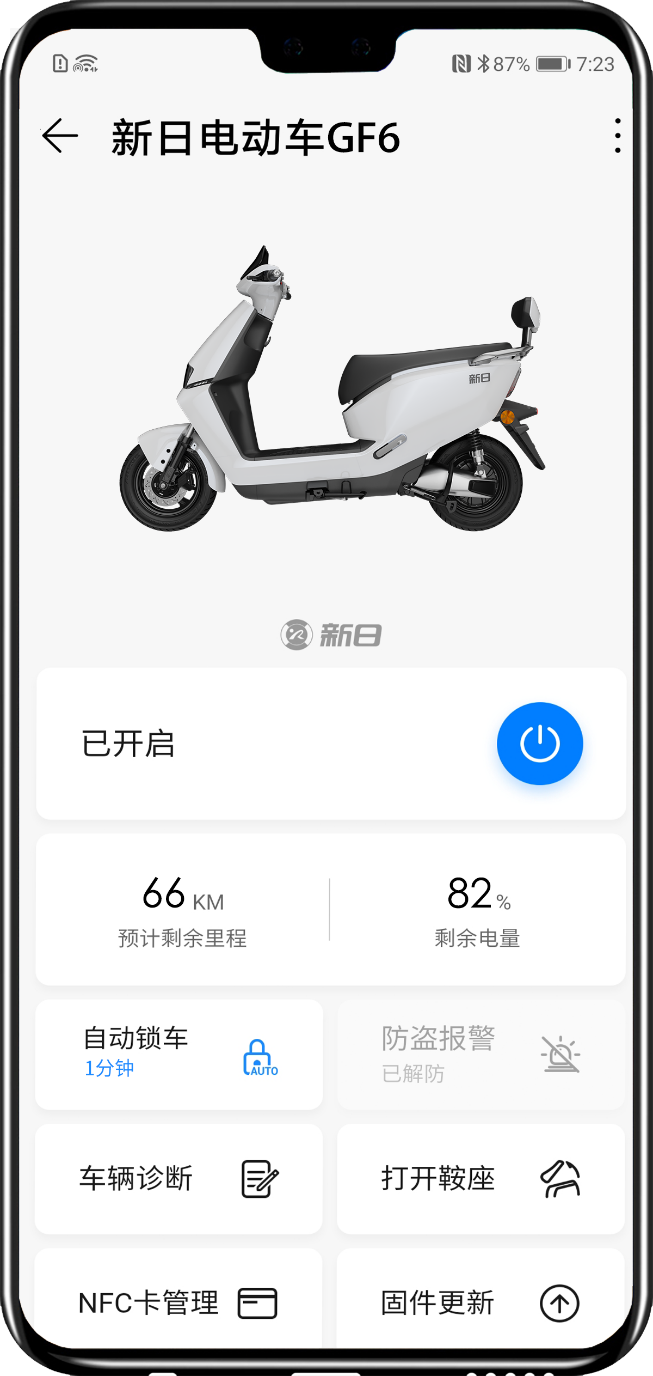Open 固件更新 firmware update
The height and width of the screenshot is (1376, 653).
click(481, 1302)
